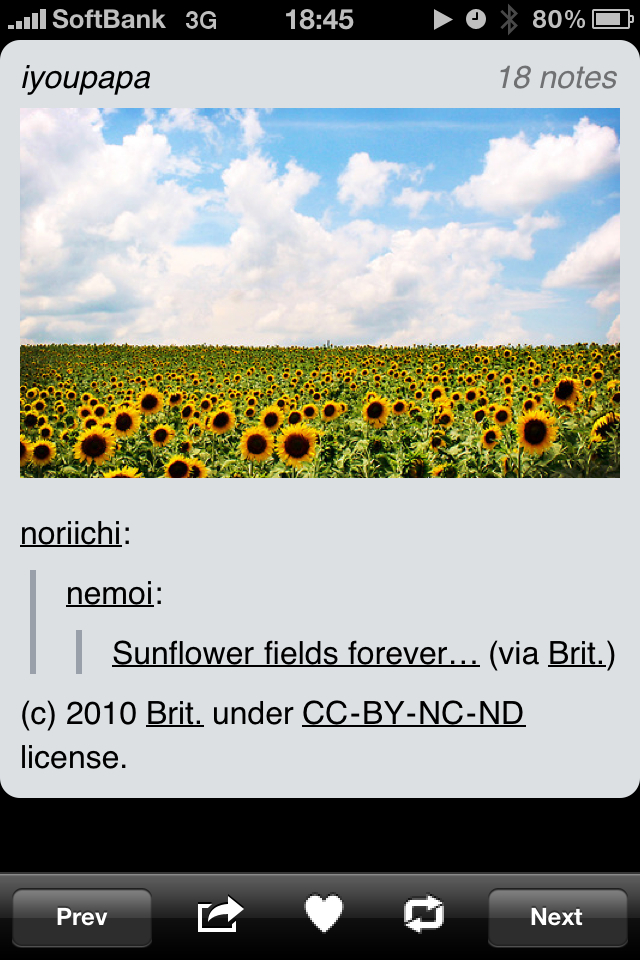Share this post with the share icon
This screenshot has width=640, height=960.
[x=220, y=914]
